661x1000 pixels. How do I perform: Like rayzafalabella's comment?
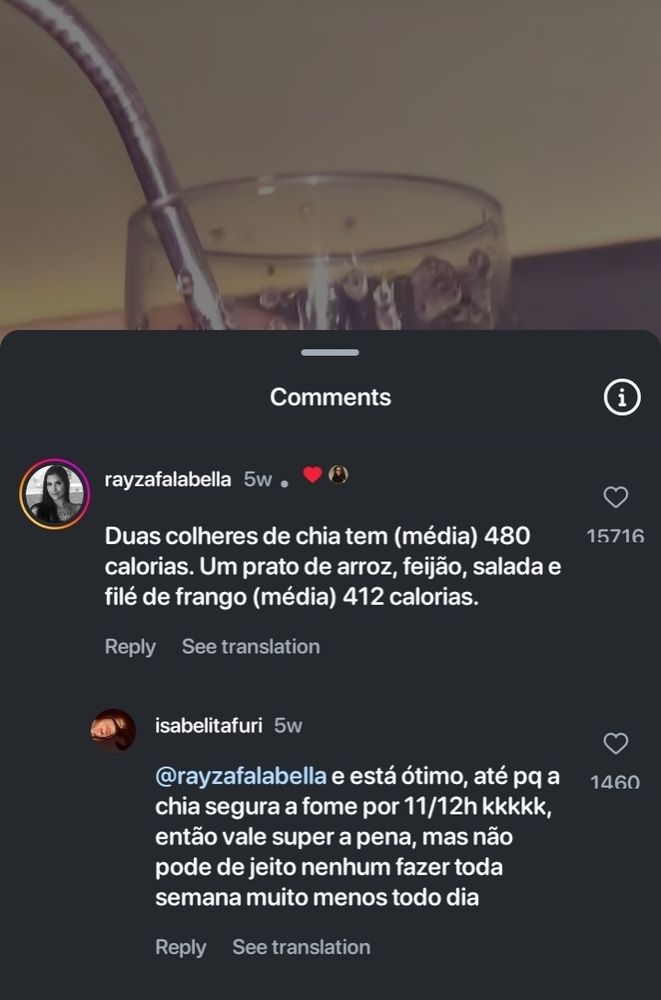(617, 497)
